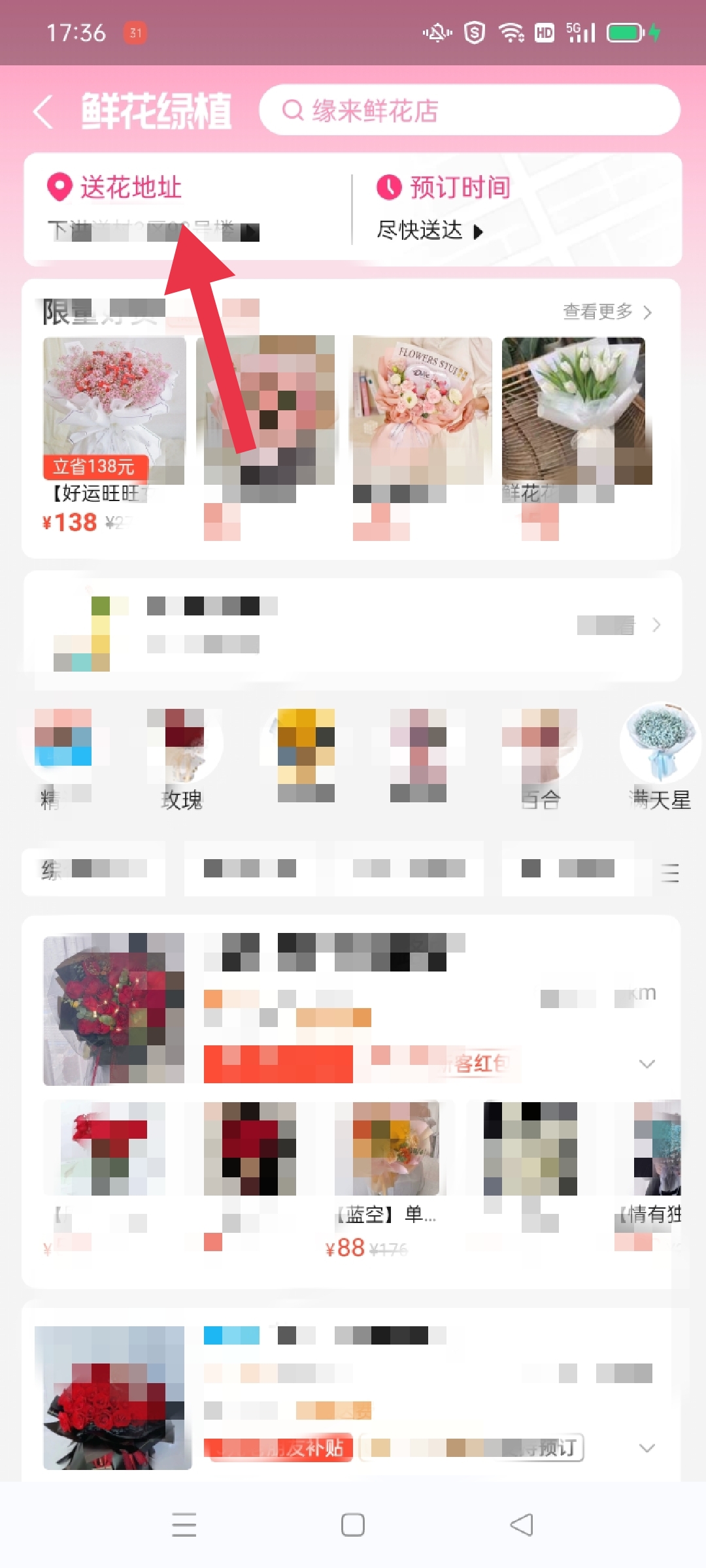
Task: Open the white tulip bouquet deal
Action: pyautogui.click(x=575, y=412)
